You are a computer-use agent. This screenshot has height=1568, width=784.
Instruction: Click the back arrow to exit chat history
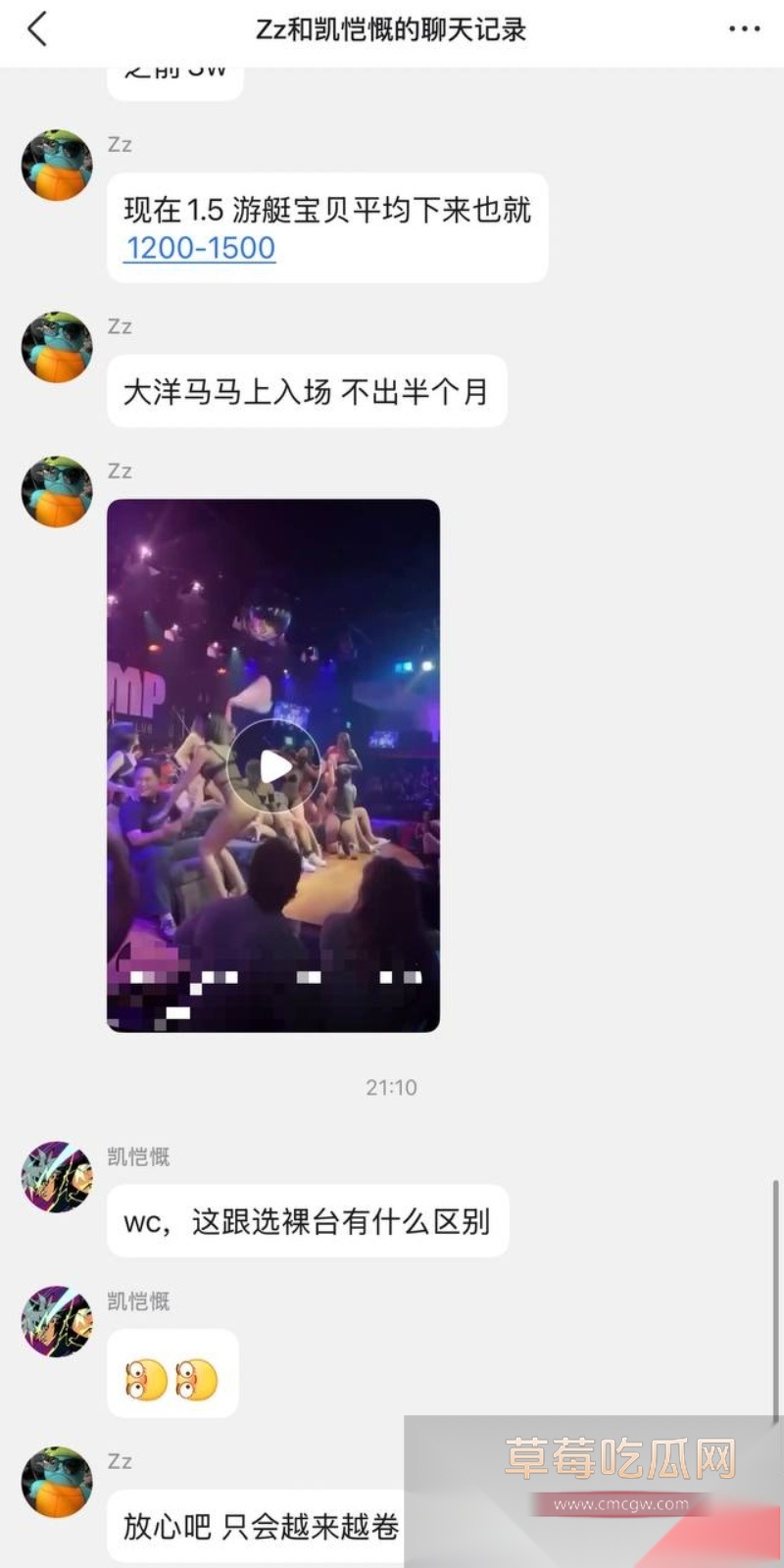pos(37,29)
